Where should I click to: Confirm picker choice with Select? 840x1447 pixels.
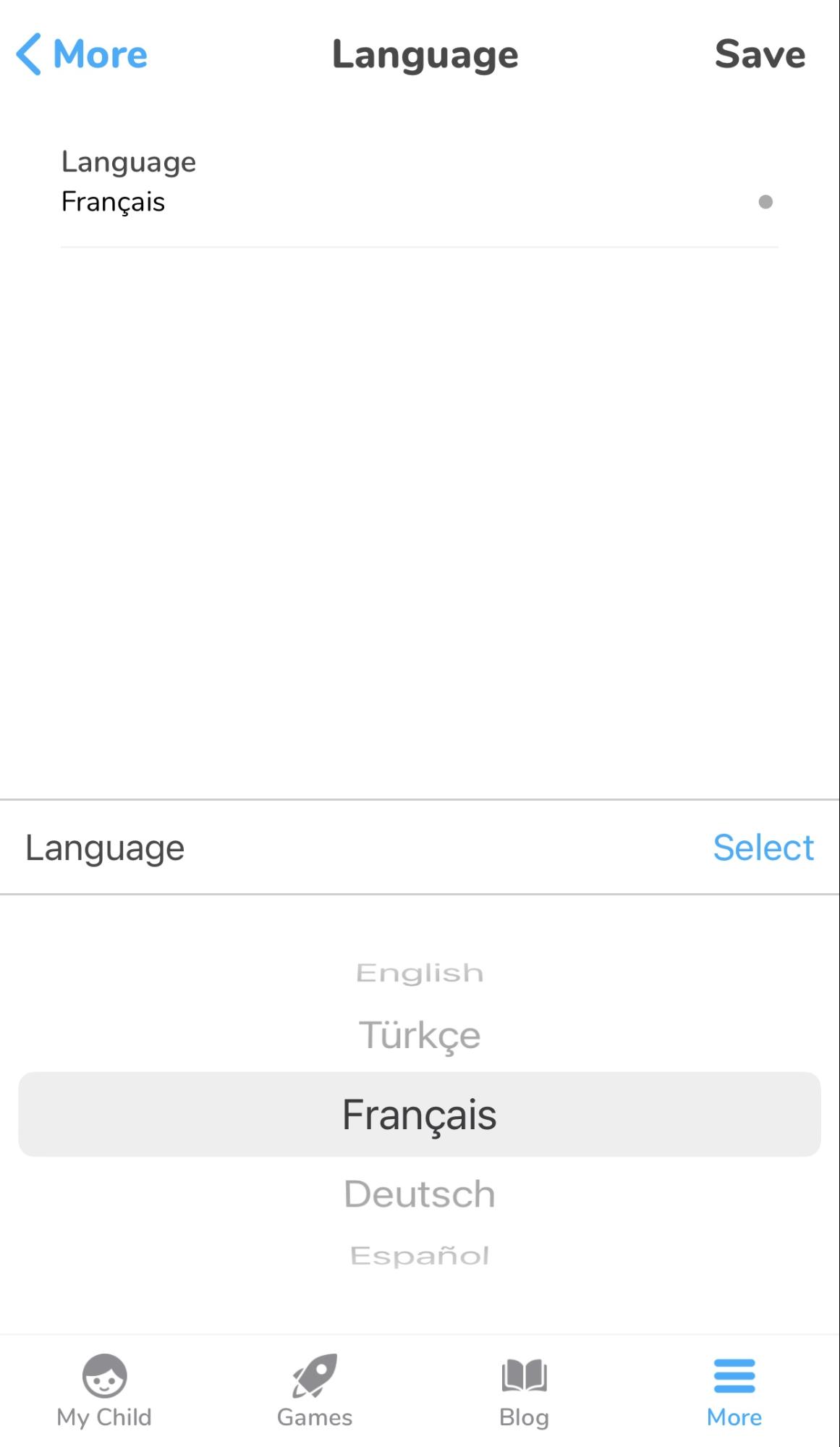coord(763,848)
